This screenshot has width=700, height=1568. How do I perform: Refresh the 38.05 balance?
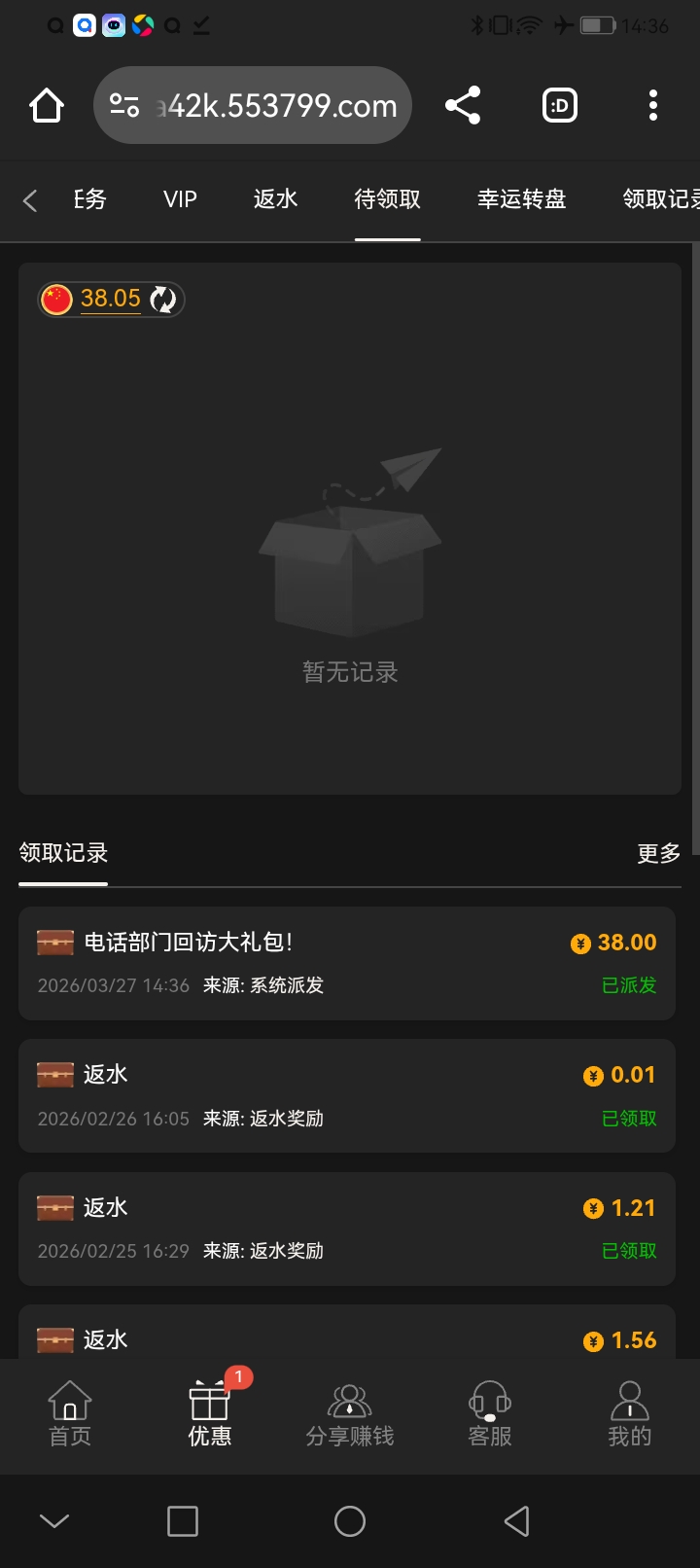pos(163,300)
